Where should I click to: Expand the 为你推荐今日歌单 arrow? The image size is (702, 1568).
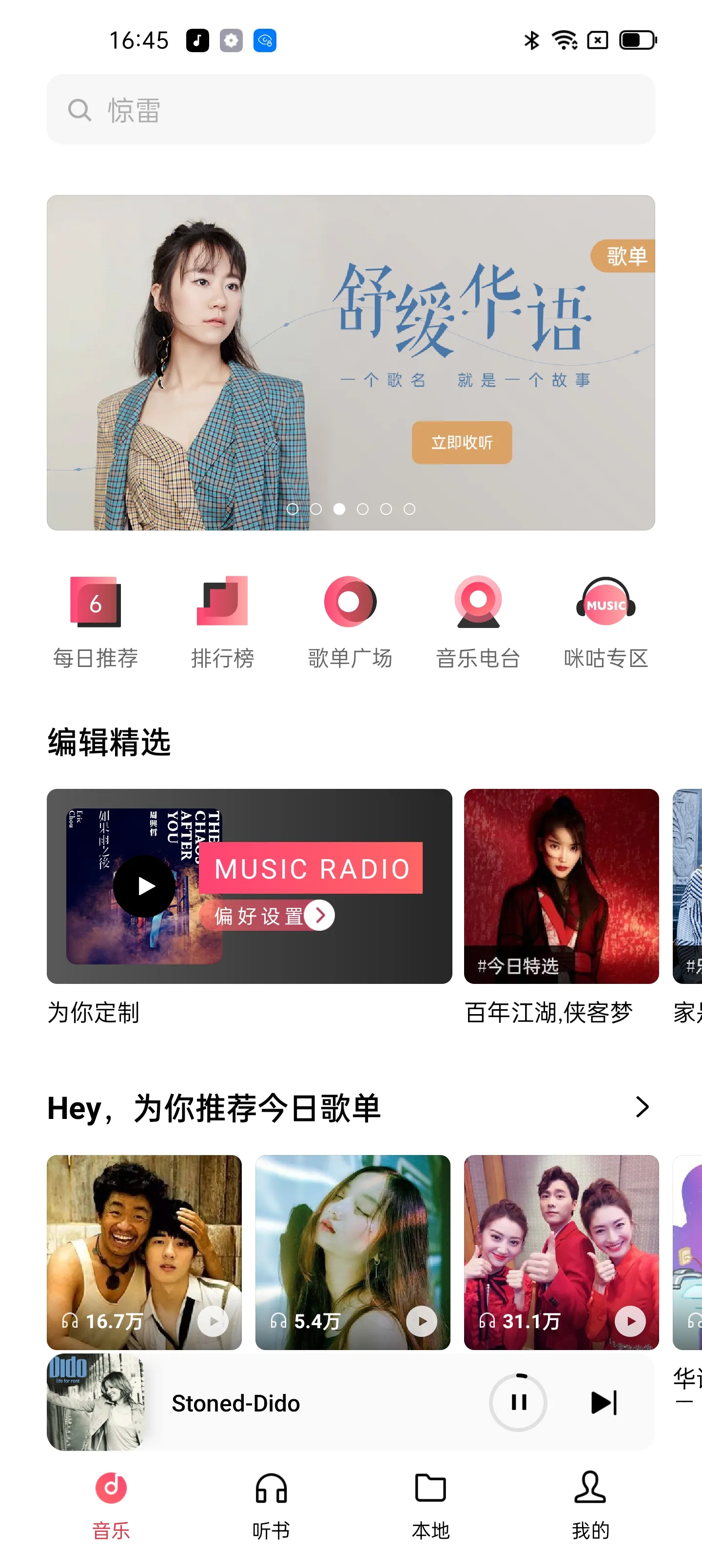point(642,1107)
